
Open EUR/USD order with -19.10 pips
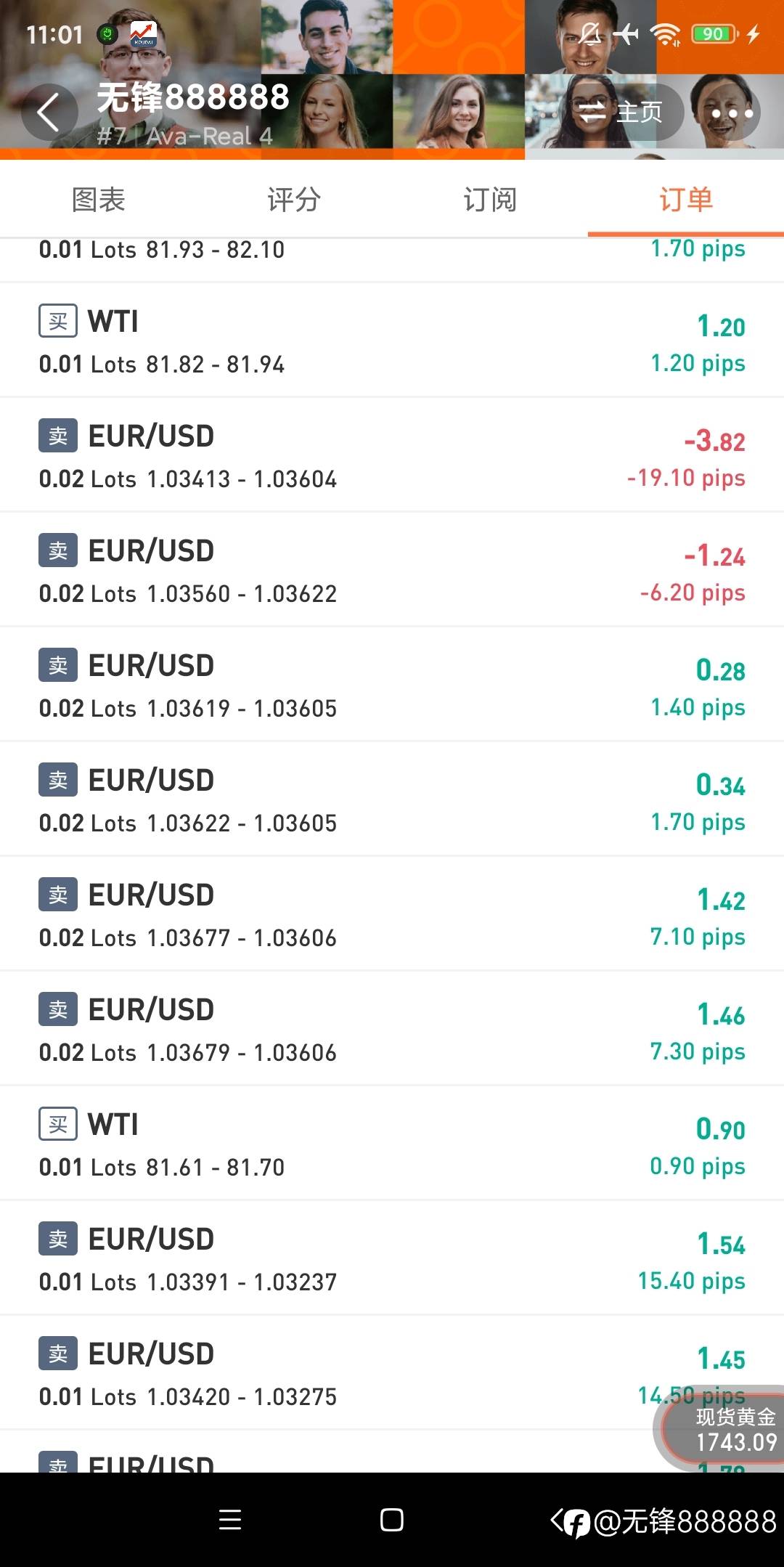[392, 455]
